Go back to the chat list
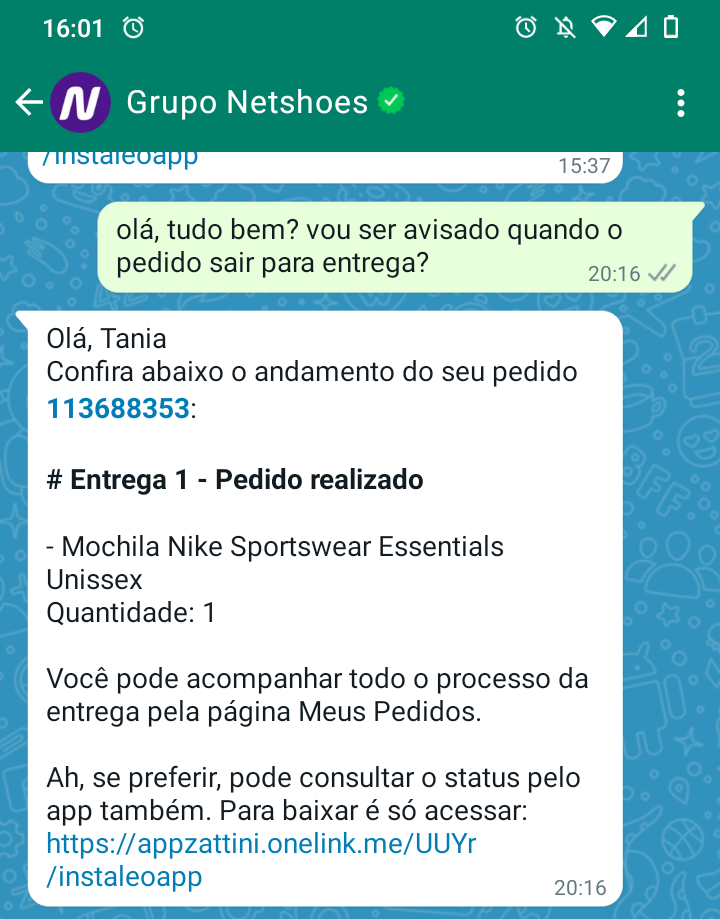The image size is (720, 919). (x=28, y=102)
